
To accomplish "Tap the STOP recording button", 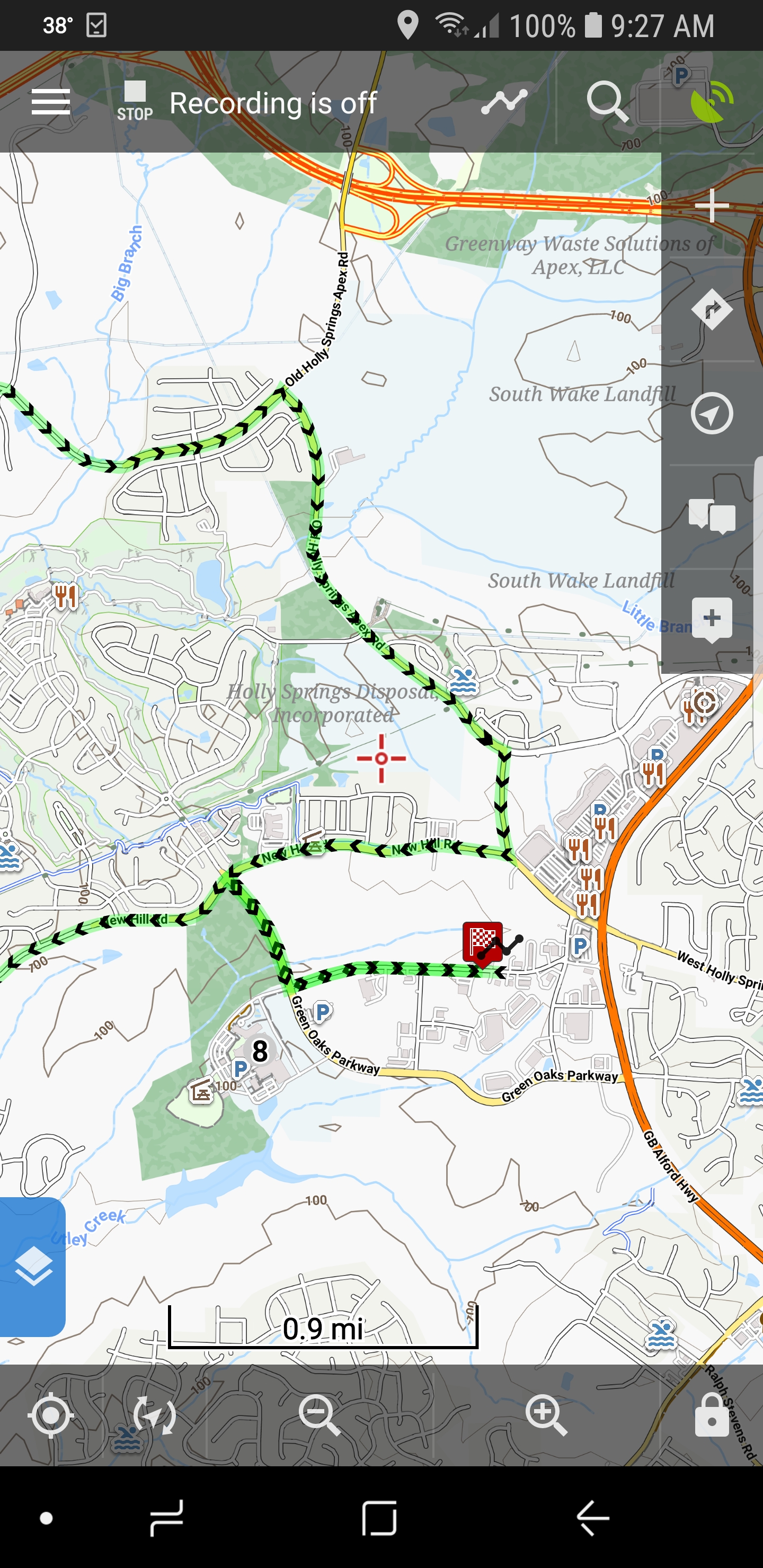I will (x=135, y=102).
